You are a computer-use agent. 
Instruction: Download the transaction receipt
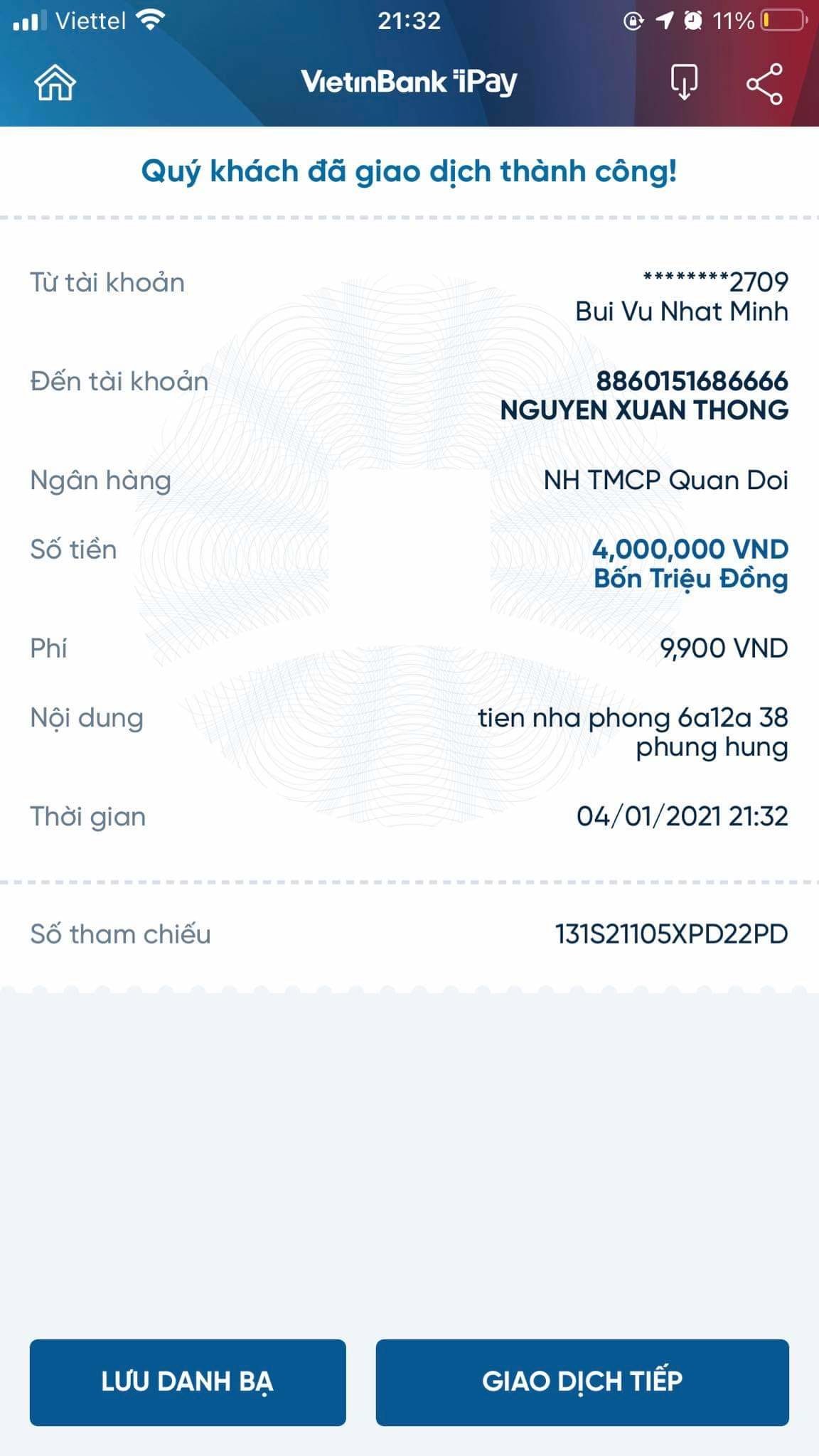(684, 83)
